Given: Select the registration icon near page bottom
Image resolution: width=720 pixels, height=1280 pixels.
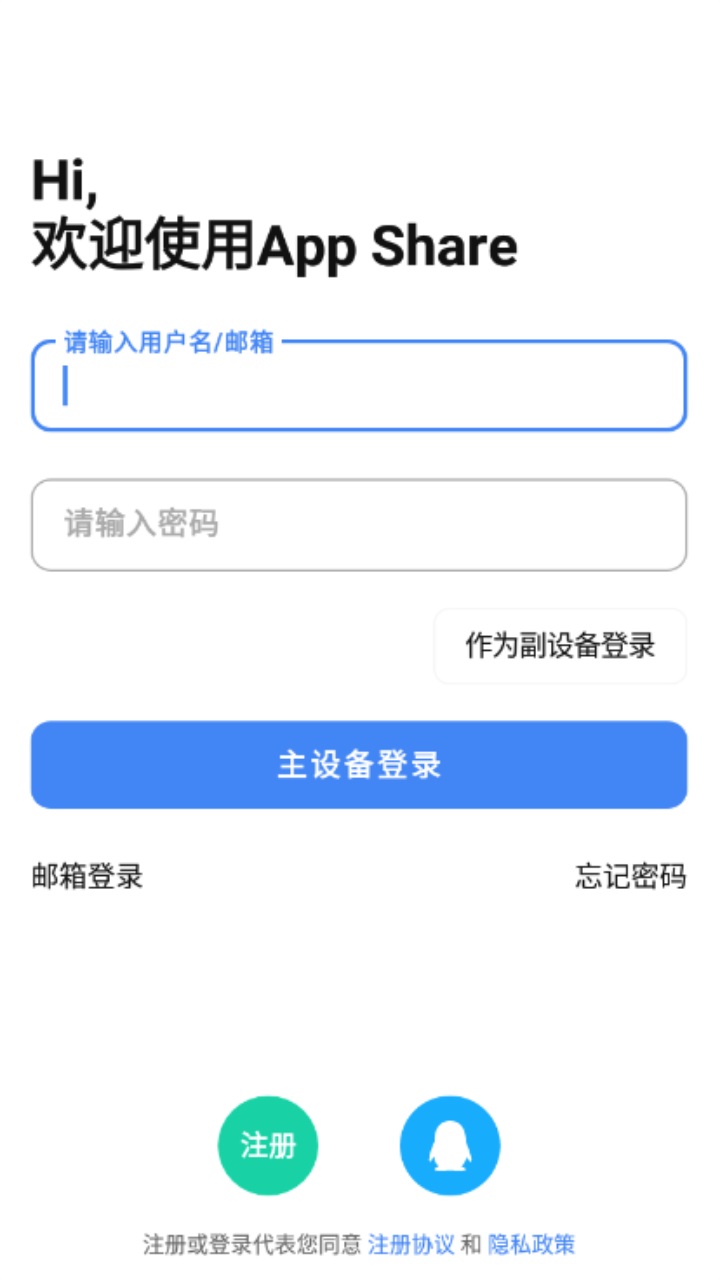Looking at the screenshot, I should tap(267, 1144).
